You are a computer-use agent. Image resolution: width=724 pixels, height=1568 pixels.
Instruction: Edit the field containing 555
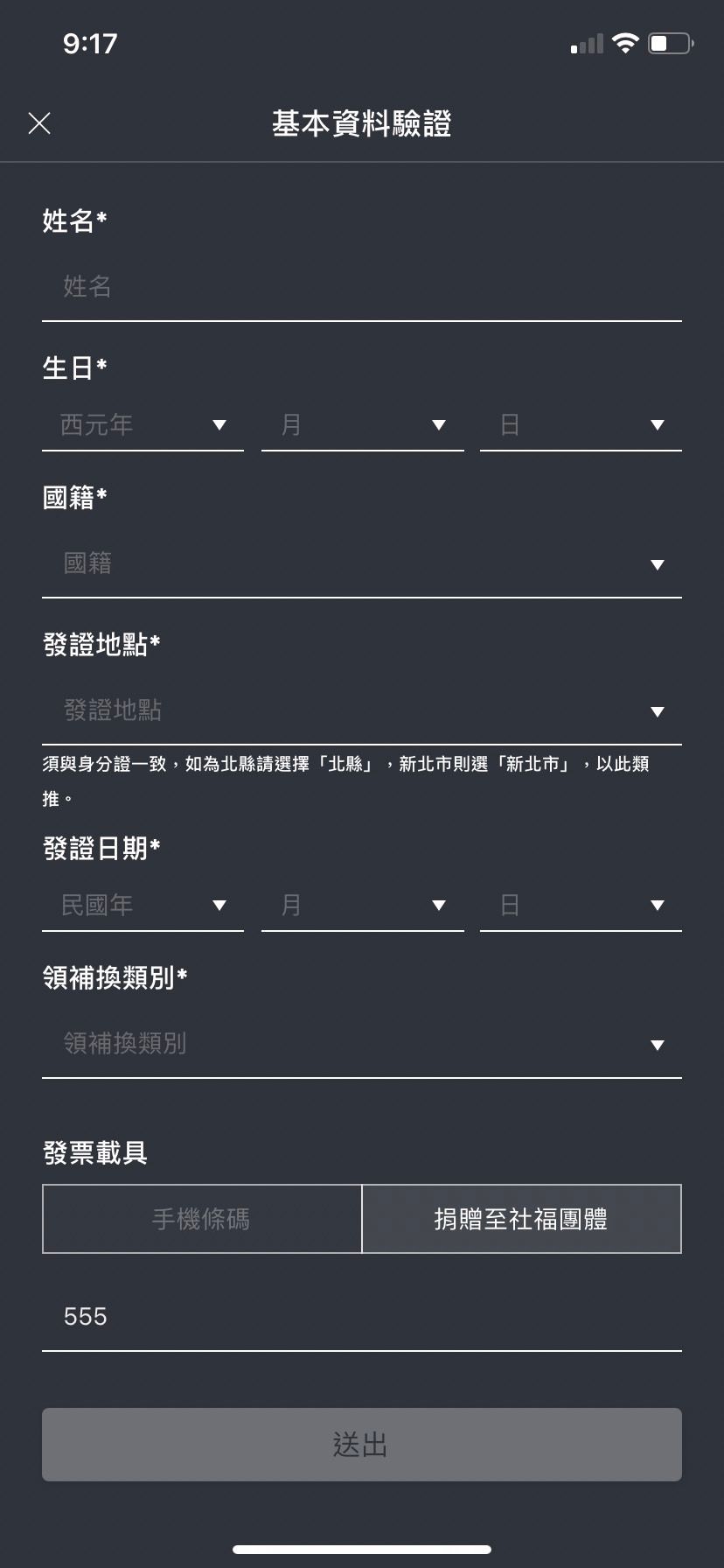(x=361, y=1317)
